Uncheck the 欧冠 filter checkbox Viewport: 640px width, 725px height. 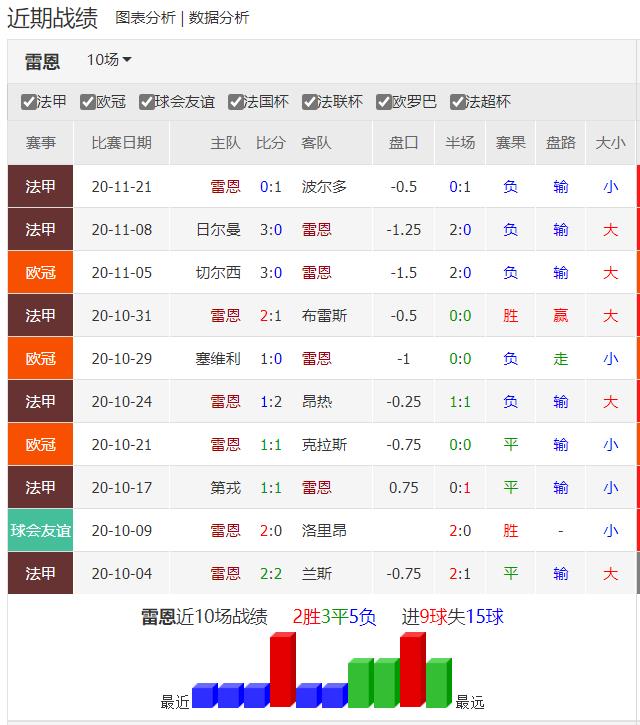click(88, 102)
